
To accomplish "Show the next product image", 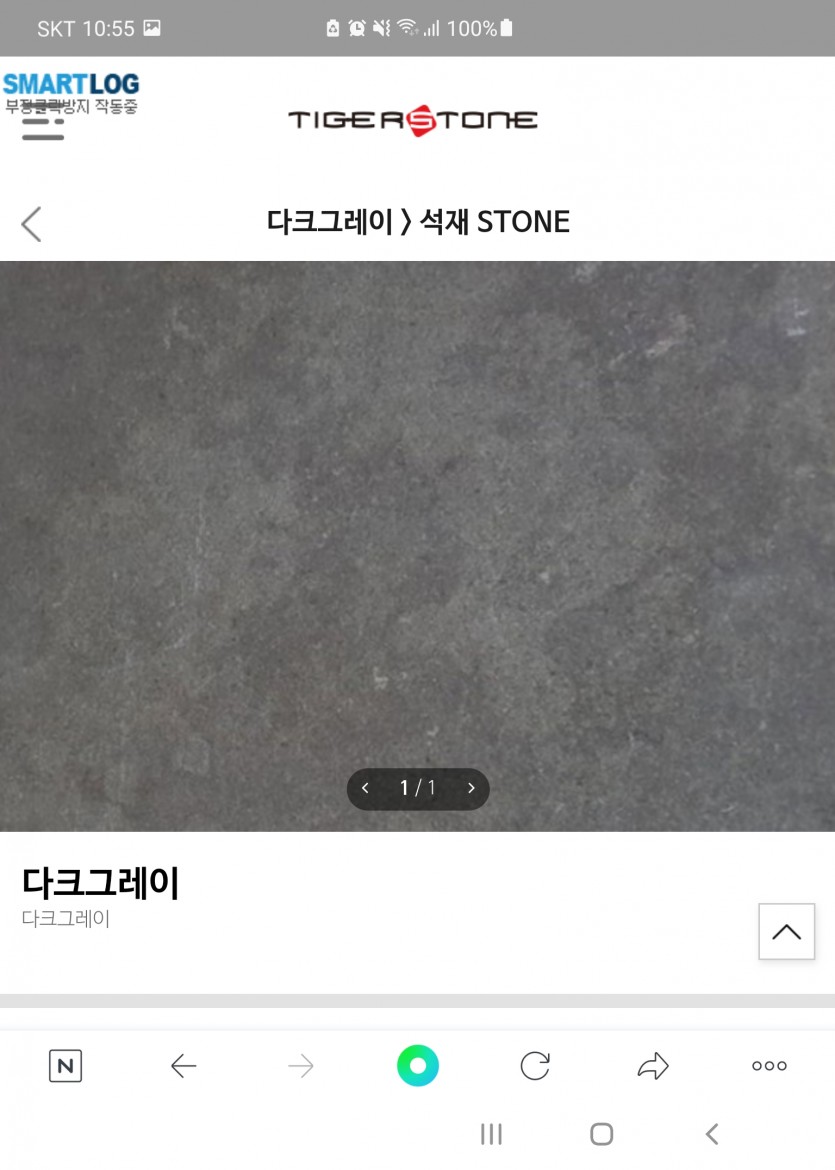I will point(471,788).
